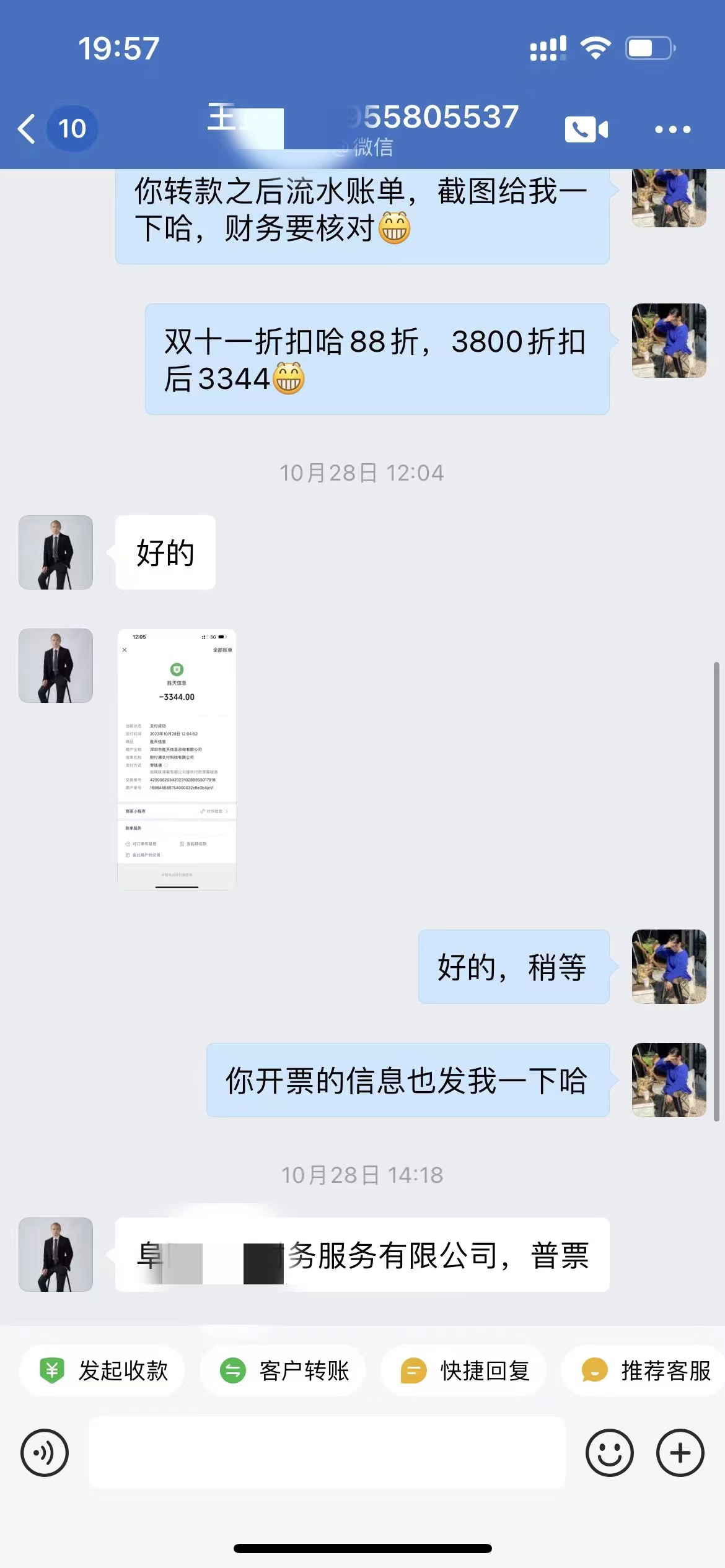This screenshot has width=725, height=1568.
Task: Open 快捷回复 quick replies
Action: (x=465, y=1370)
